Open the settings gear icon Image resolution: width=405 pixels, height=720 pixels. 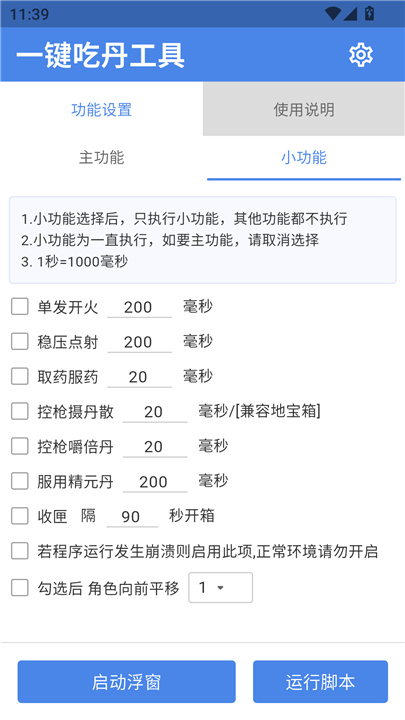[360, 55]
